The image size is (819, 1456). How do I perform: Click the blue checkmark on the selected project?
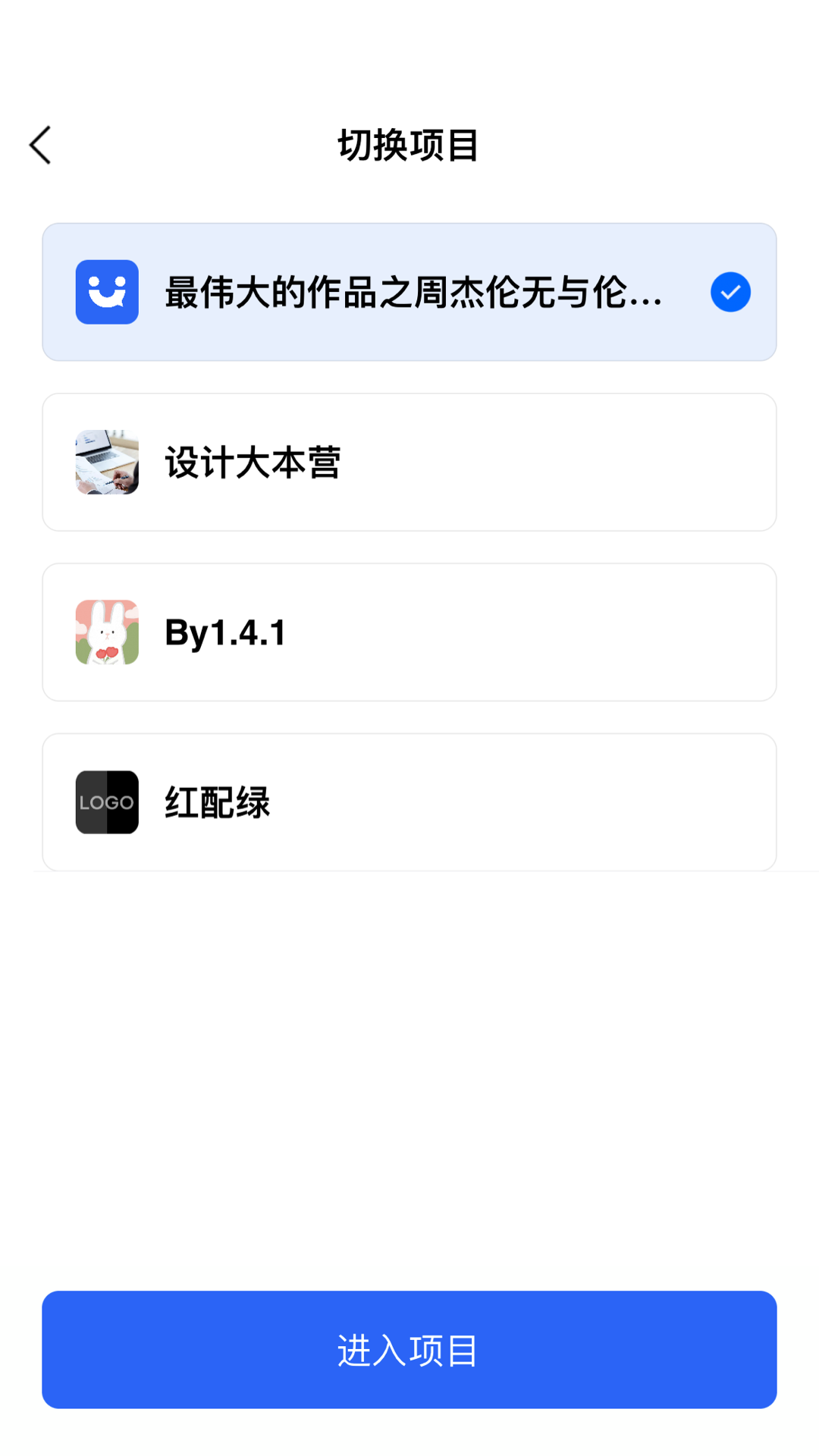[x=730, y=291]
